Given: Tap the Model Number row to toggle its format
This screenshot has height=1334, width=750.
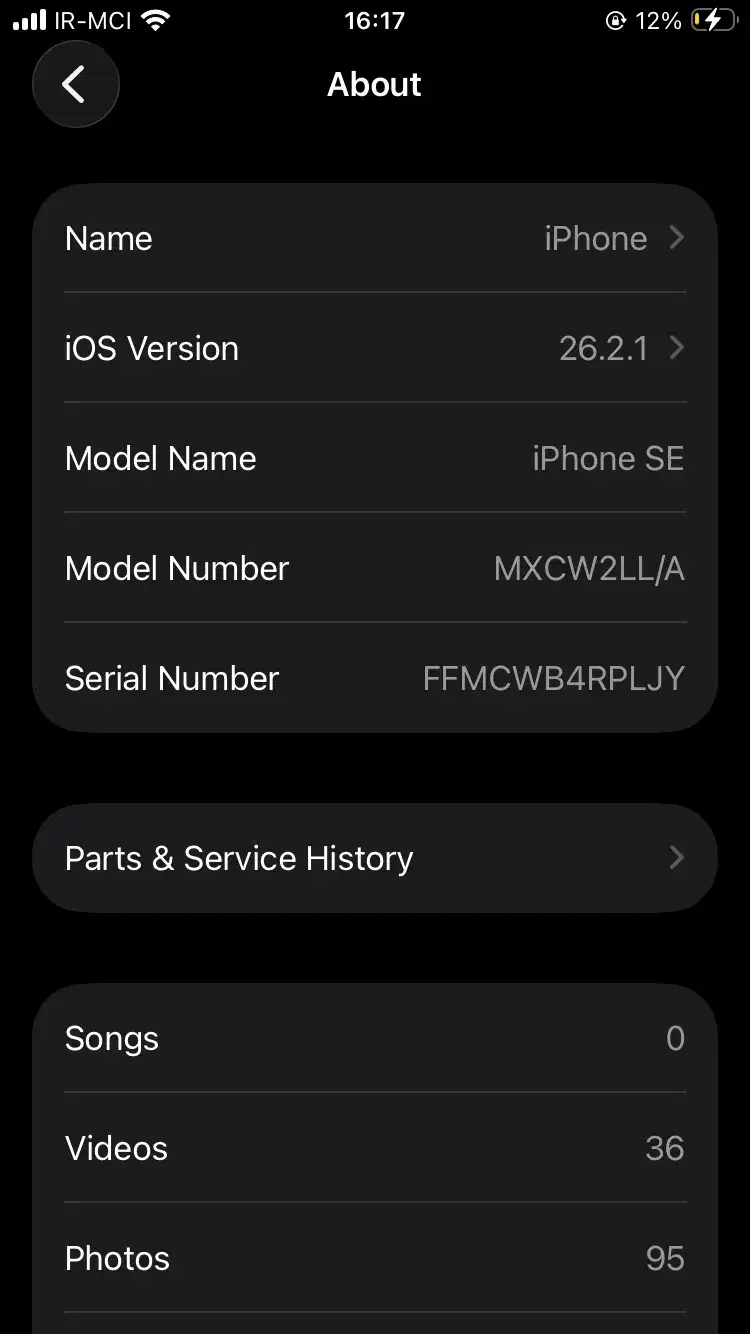Looking at the screenshot, I should click(375, 568).
